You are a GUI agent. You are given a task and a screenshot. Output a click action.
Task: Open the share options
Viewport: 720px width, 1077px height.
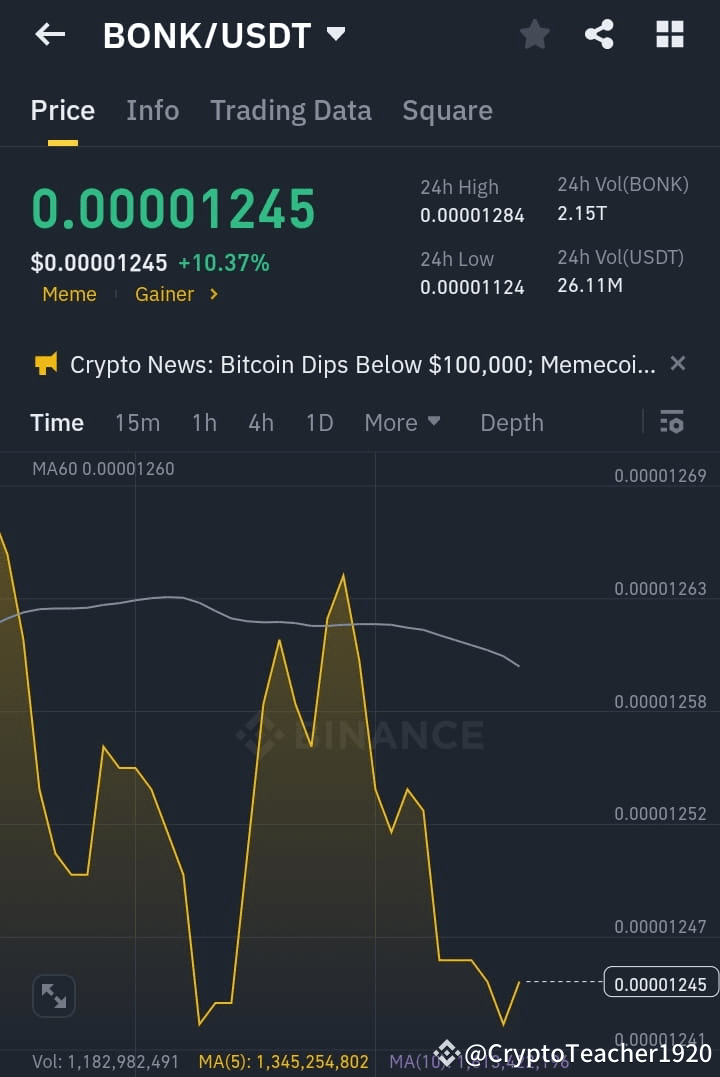(x=600, y=34)
